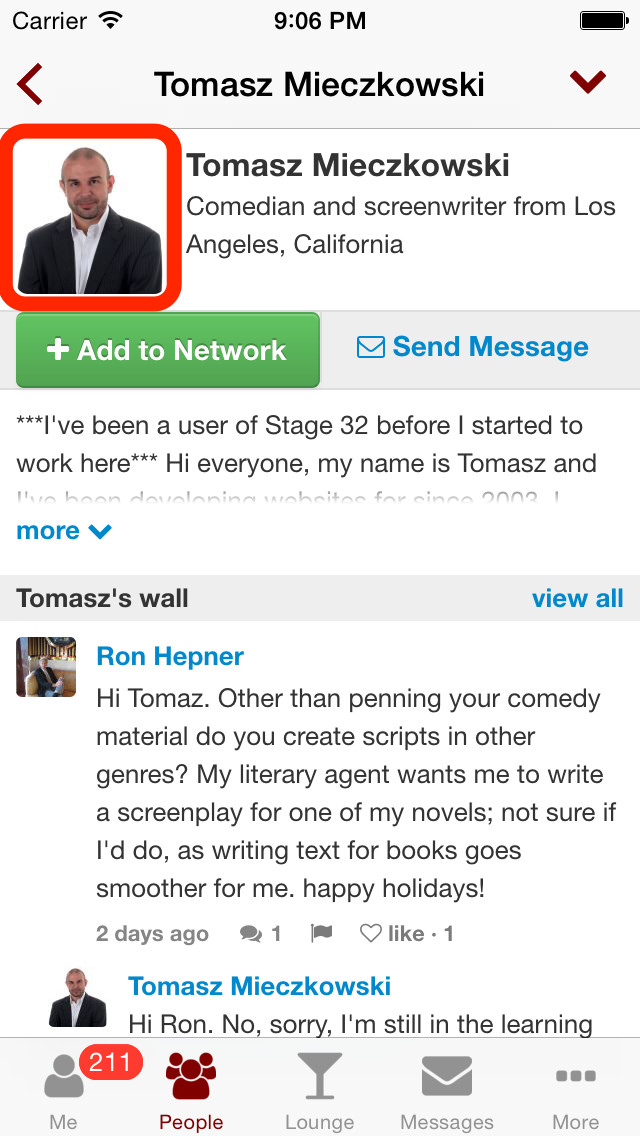640x1136 pixels.
Task: Go back with the red arrow
Action: [x=30, y=84]
